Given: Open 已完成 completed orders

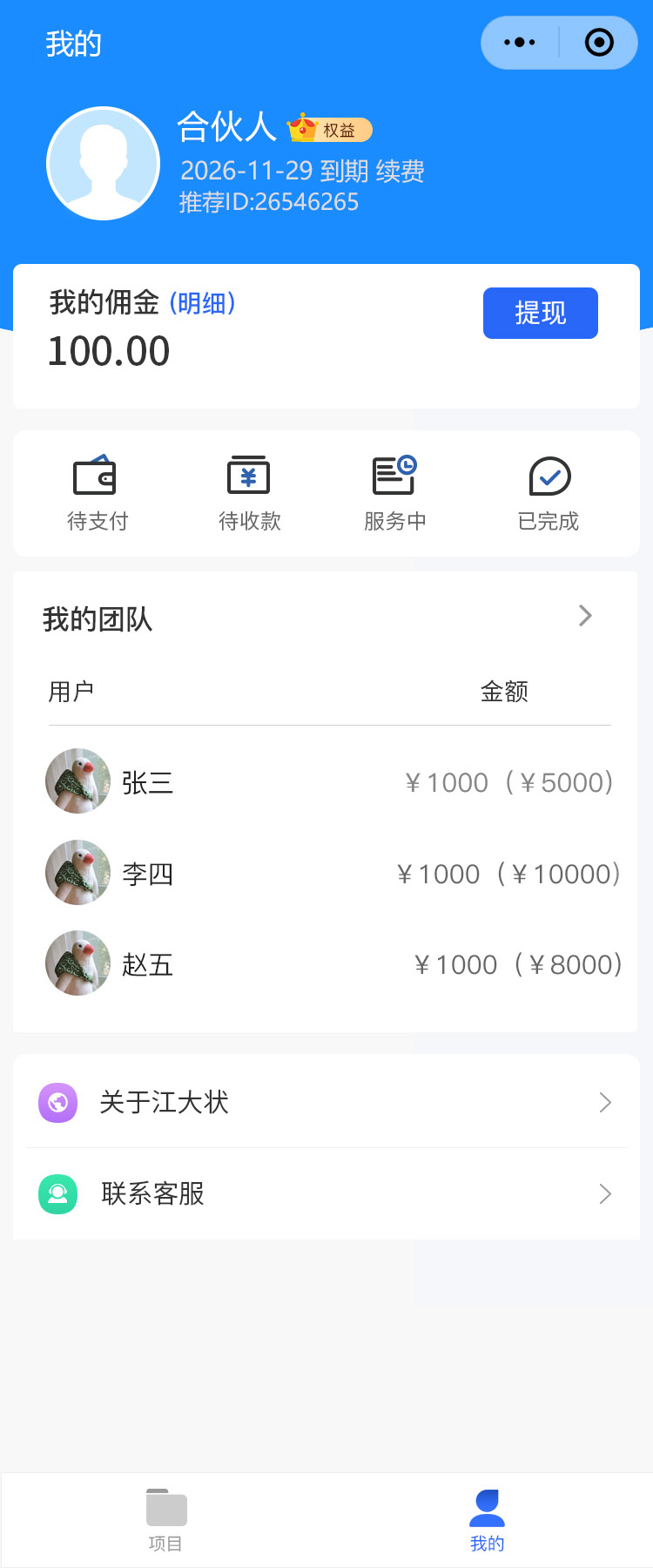Looking at the screenshot, I should pyautogui.click(x=549, y=493).
